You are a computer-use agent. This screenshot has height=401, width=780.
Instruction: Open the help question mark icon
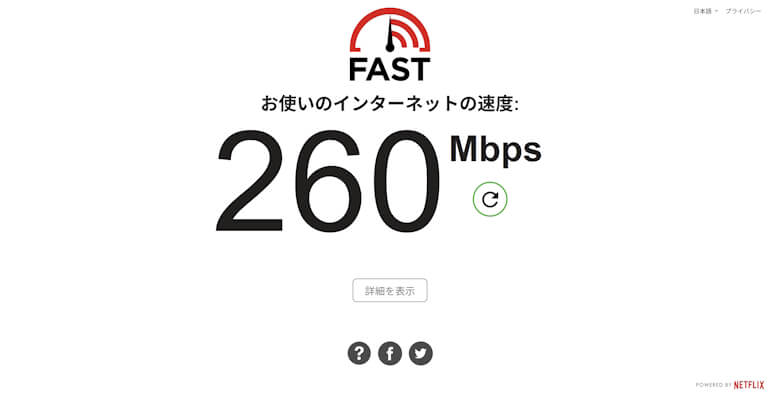click(359, 353)
